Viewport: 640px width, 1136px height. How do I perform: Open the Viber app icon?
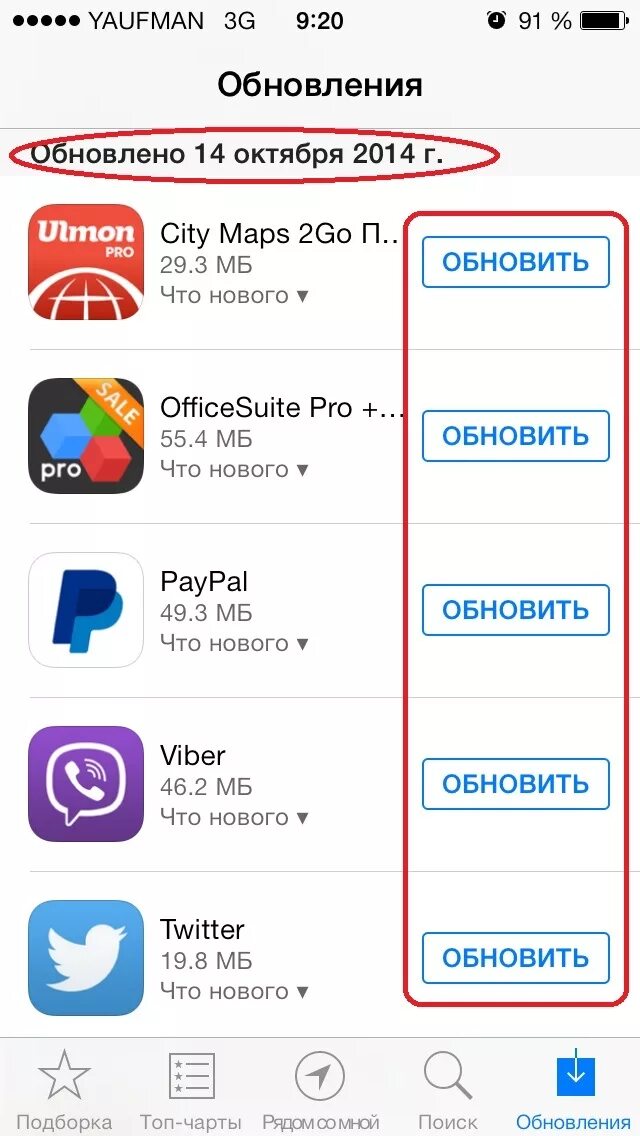86,783
